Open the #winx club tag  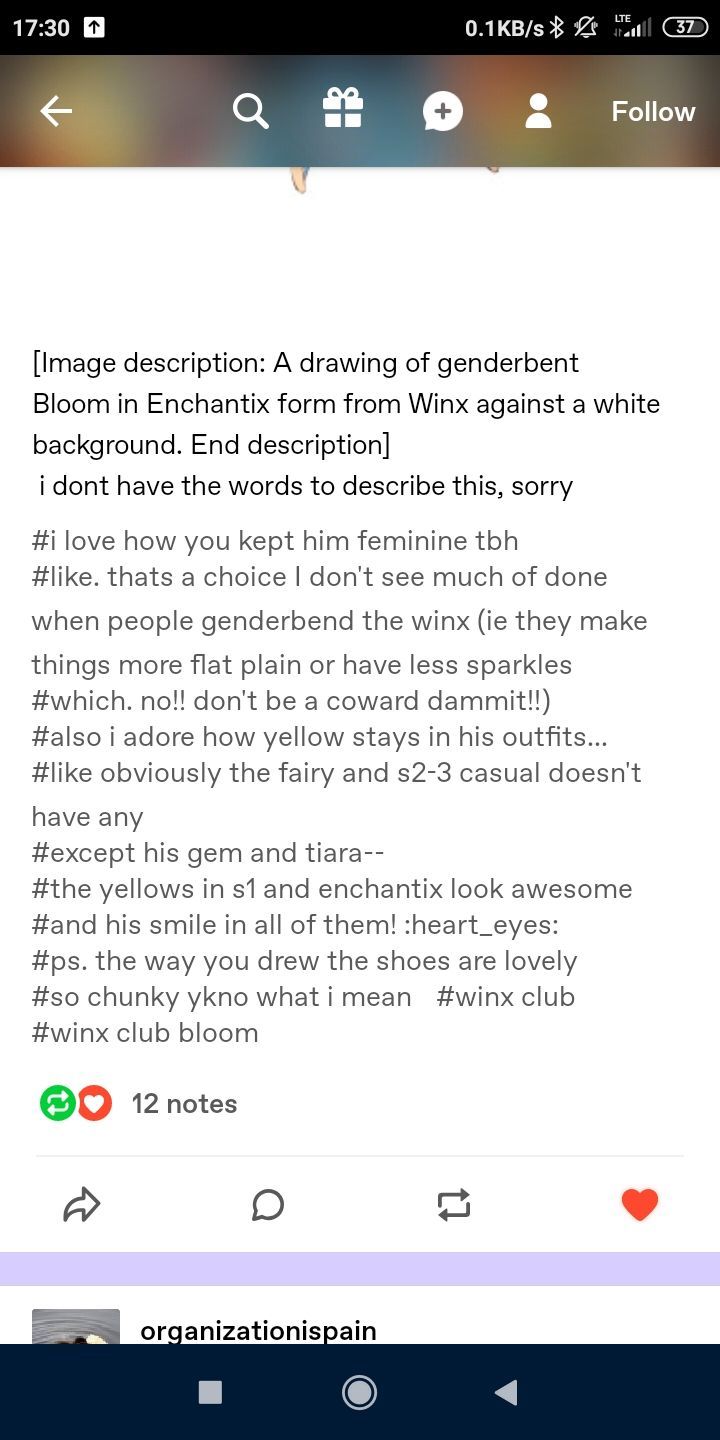pyautogui.click(x=506, y=997)
